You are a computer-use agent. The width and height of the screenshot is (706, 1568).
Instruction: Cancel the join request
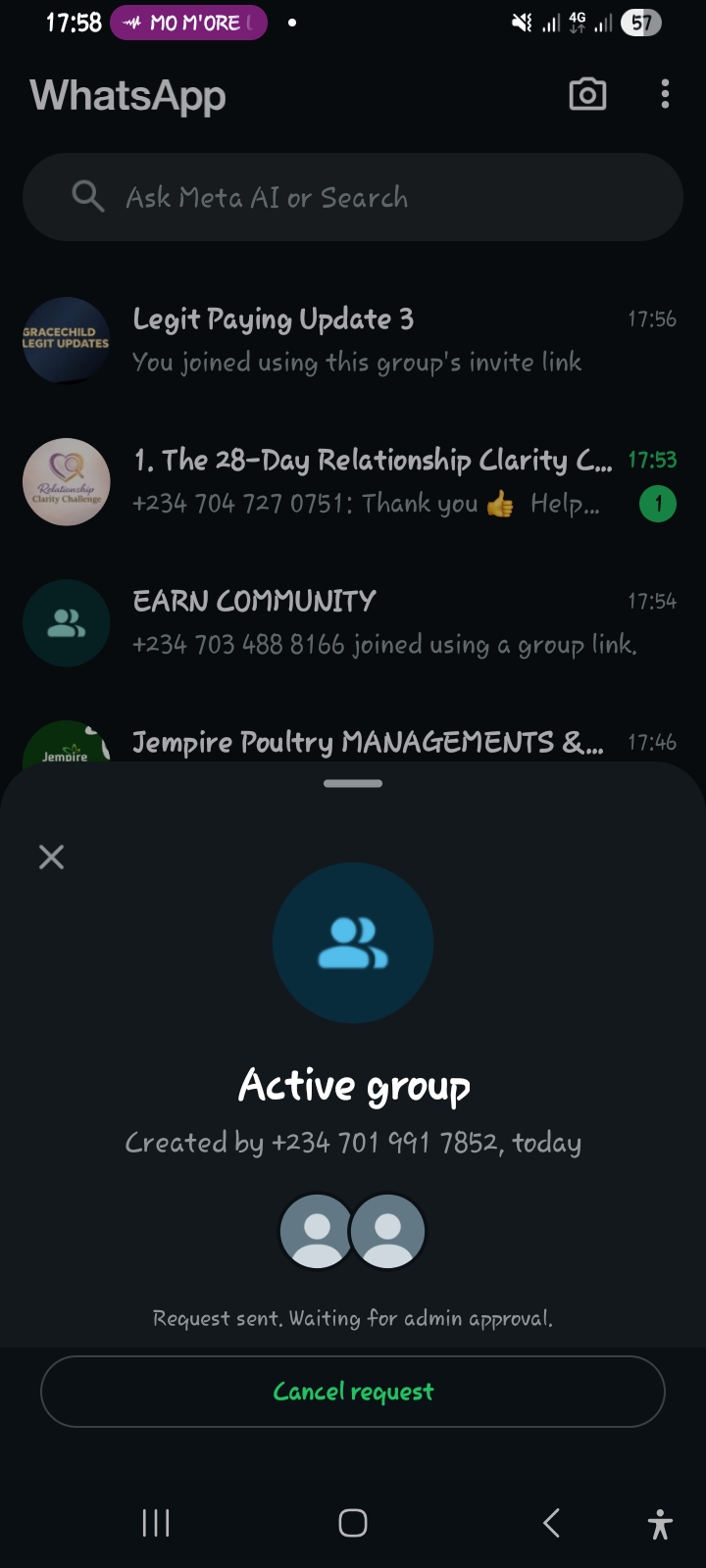click(353, 1392)
